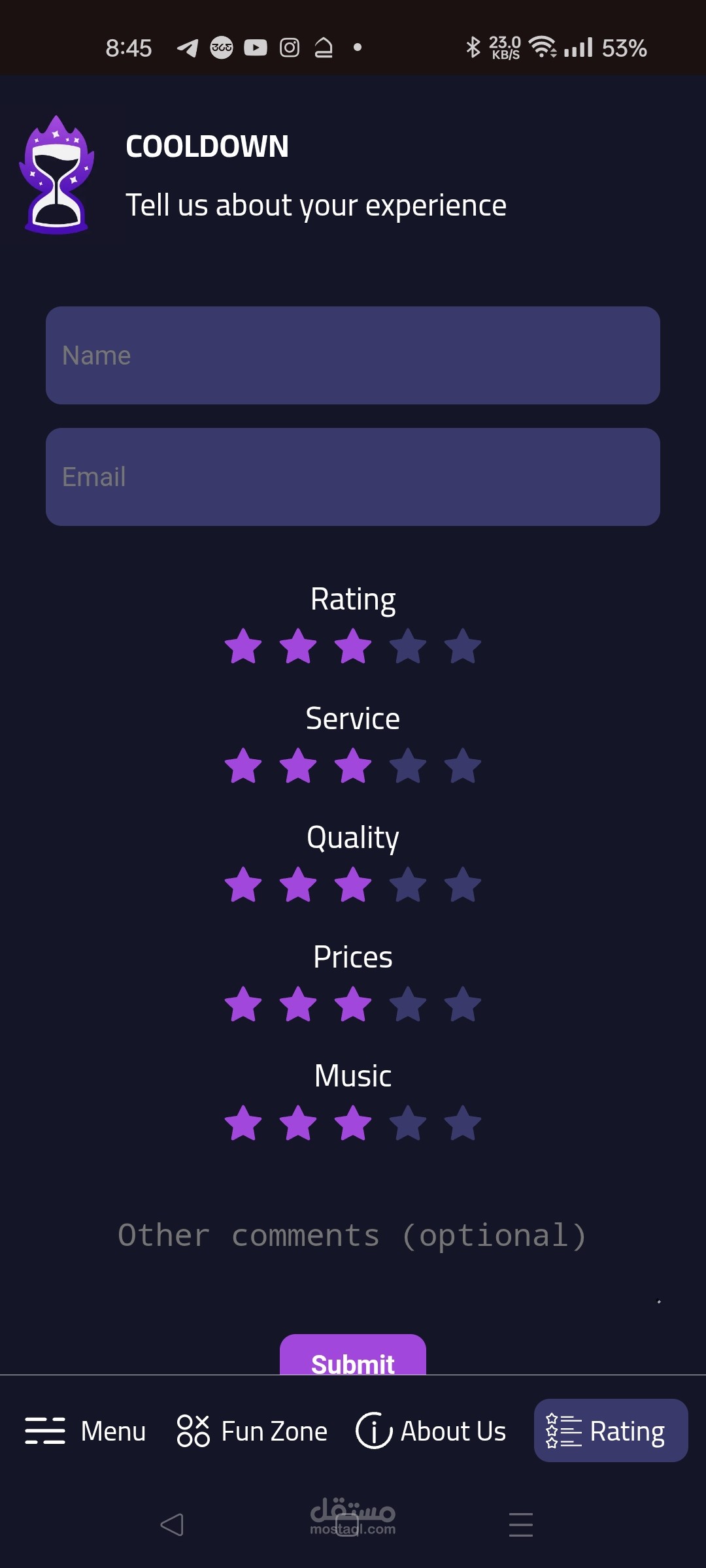
Task: Select the first star under Rating
Action: (243, 646)
